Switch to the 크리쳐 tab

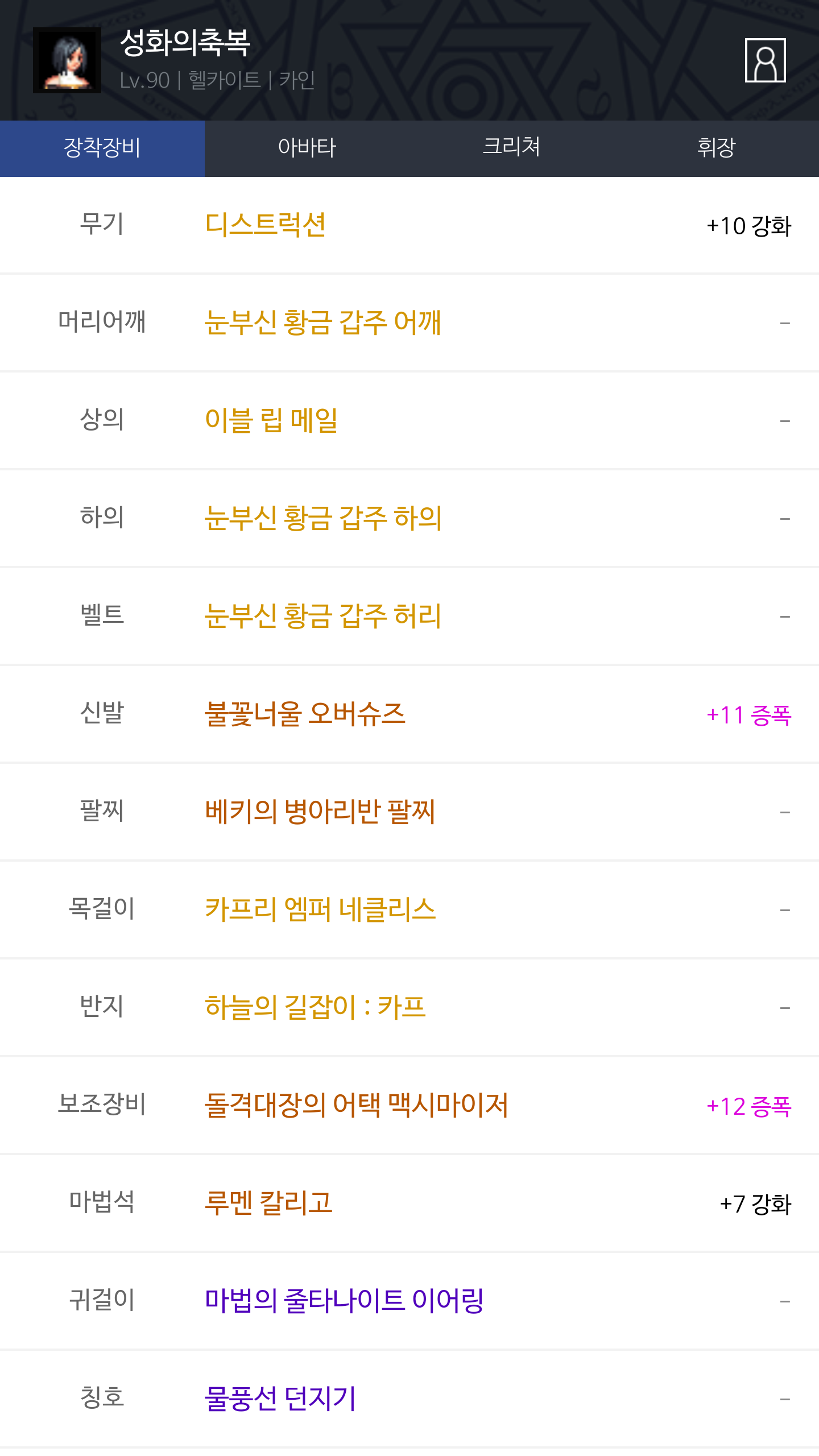pyautogui.click(x=512, y=148)
